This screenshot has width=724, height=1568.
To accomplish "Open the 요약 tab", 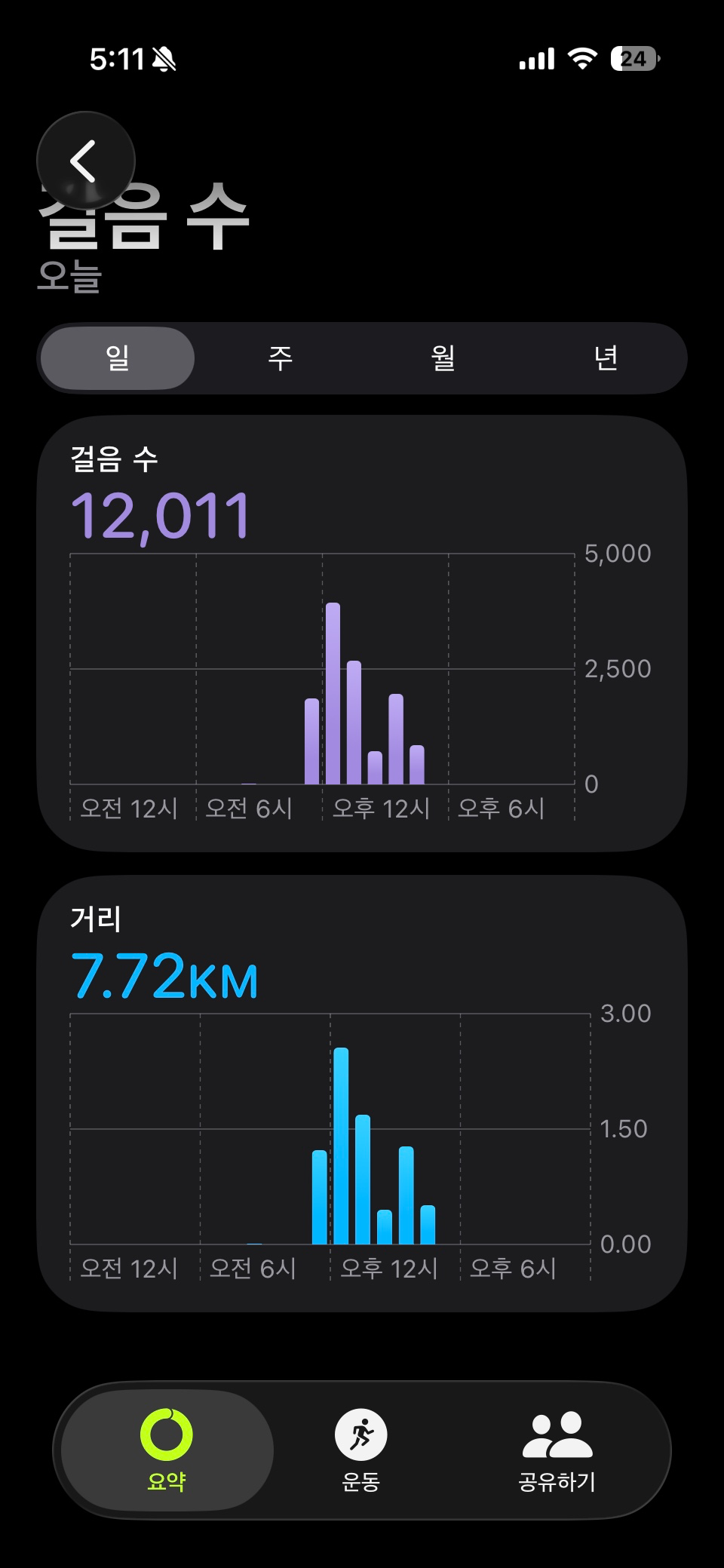I will tap(167, 1450).
